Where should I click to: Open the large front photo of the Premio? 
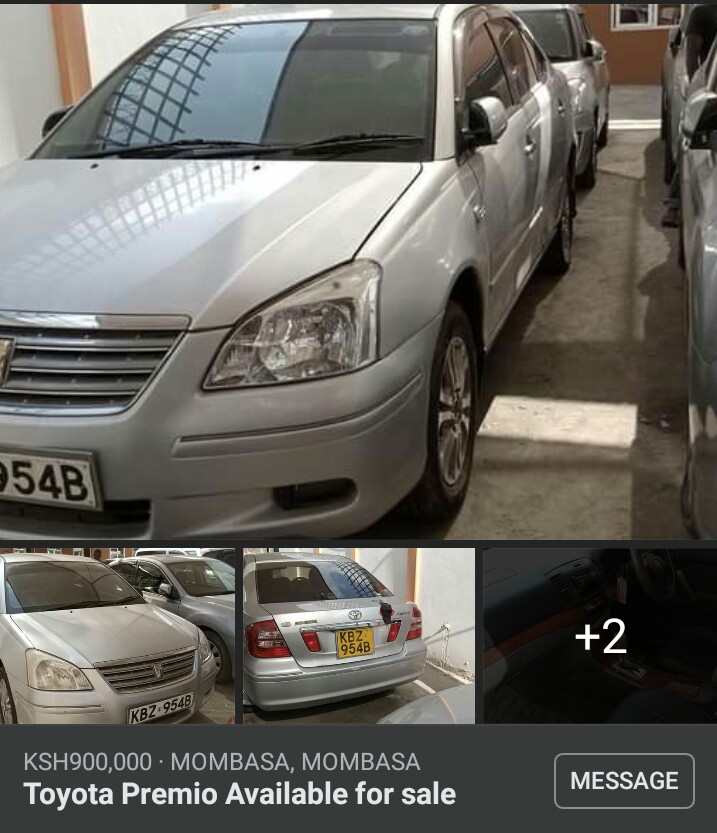(x=358, y=270)
